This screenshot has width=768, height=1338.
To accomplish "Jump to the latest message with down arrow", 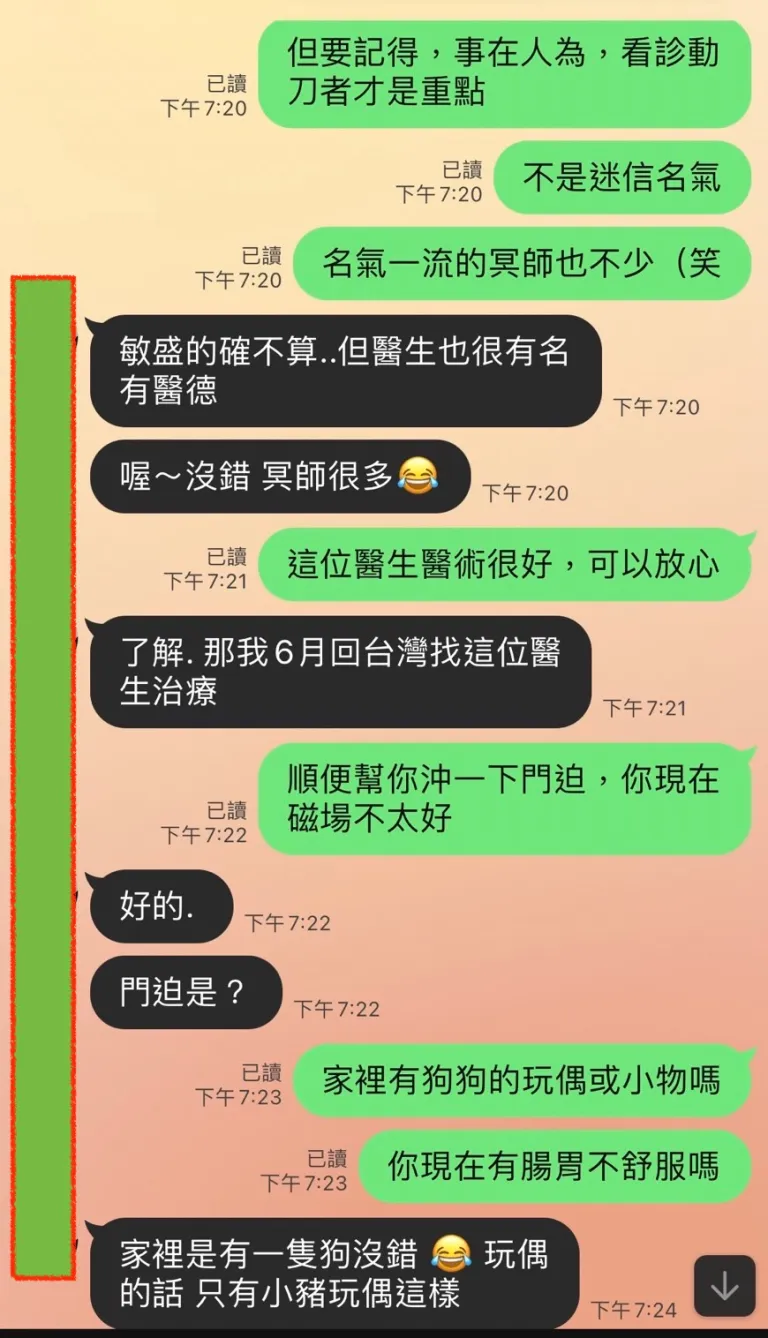I will (x=724, y=1286).
